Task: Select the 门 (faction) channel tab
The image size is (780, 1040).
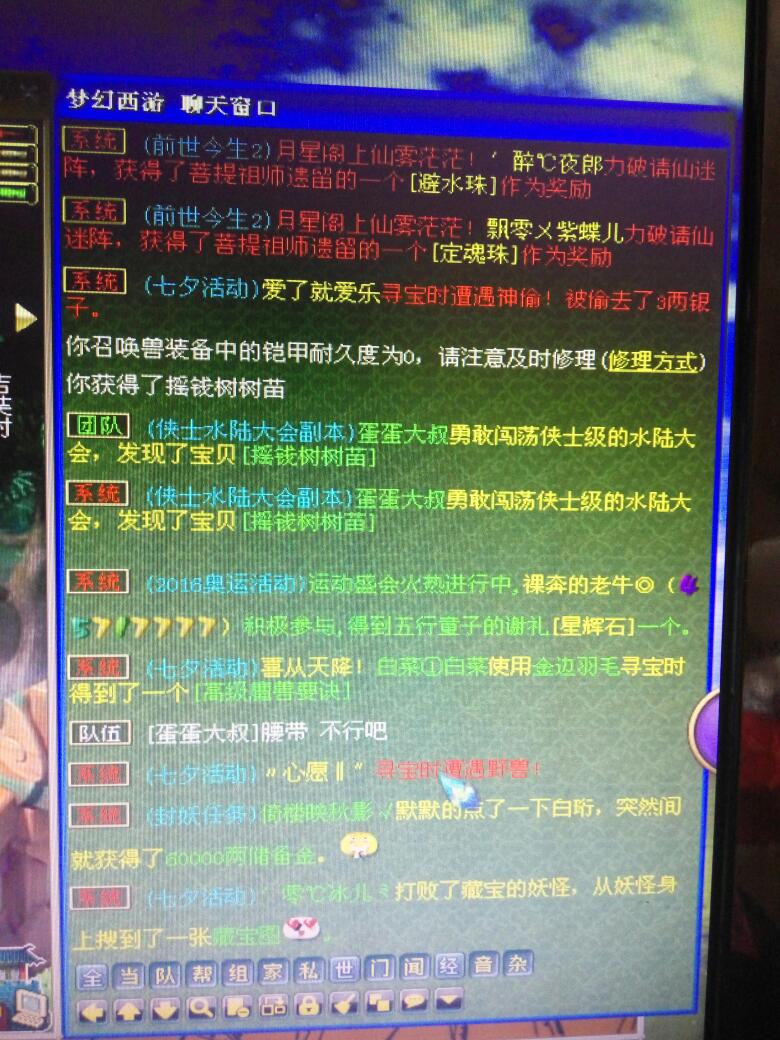Action: coord(380,969)
